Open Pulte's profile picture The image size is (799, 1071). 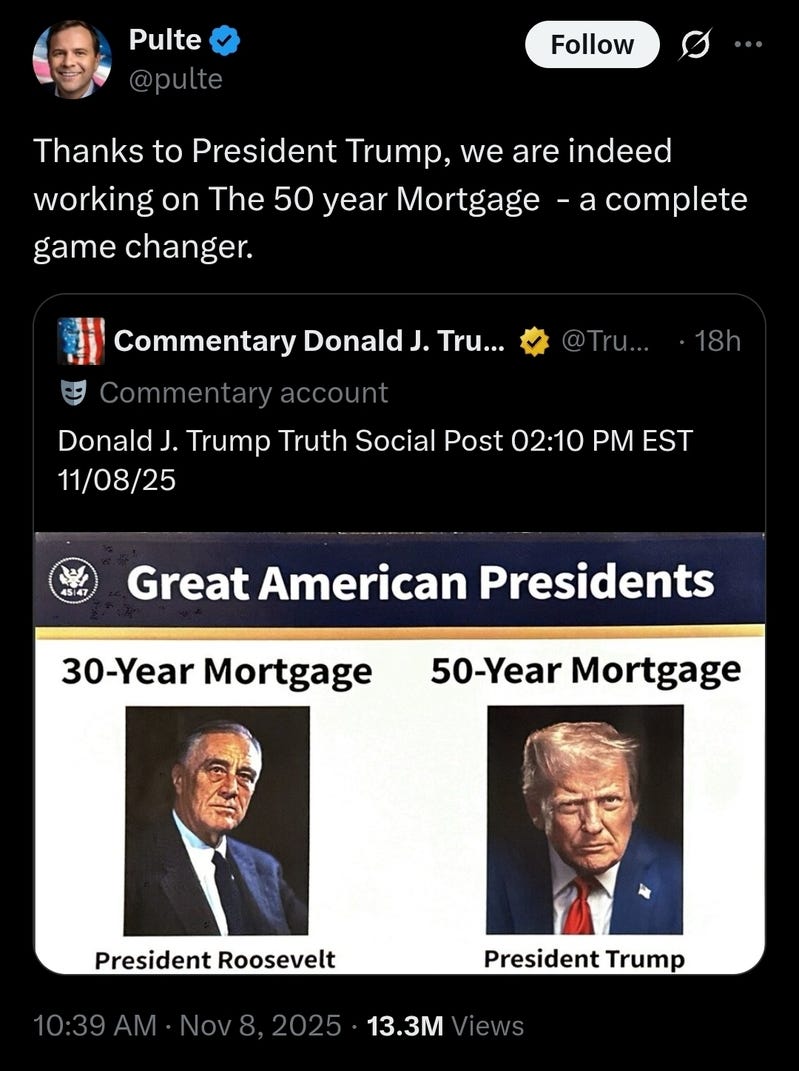[71, 59]
